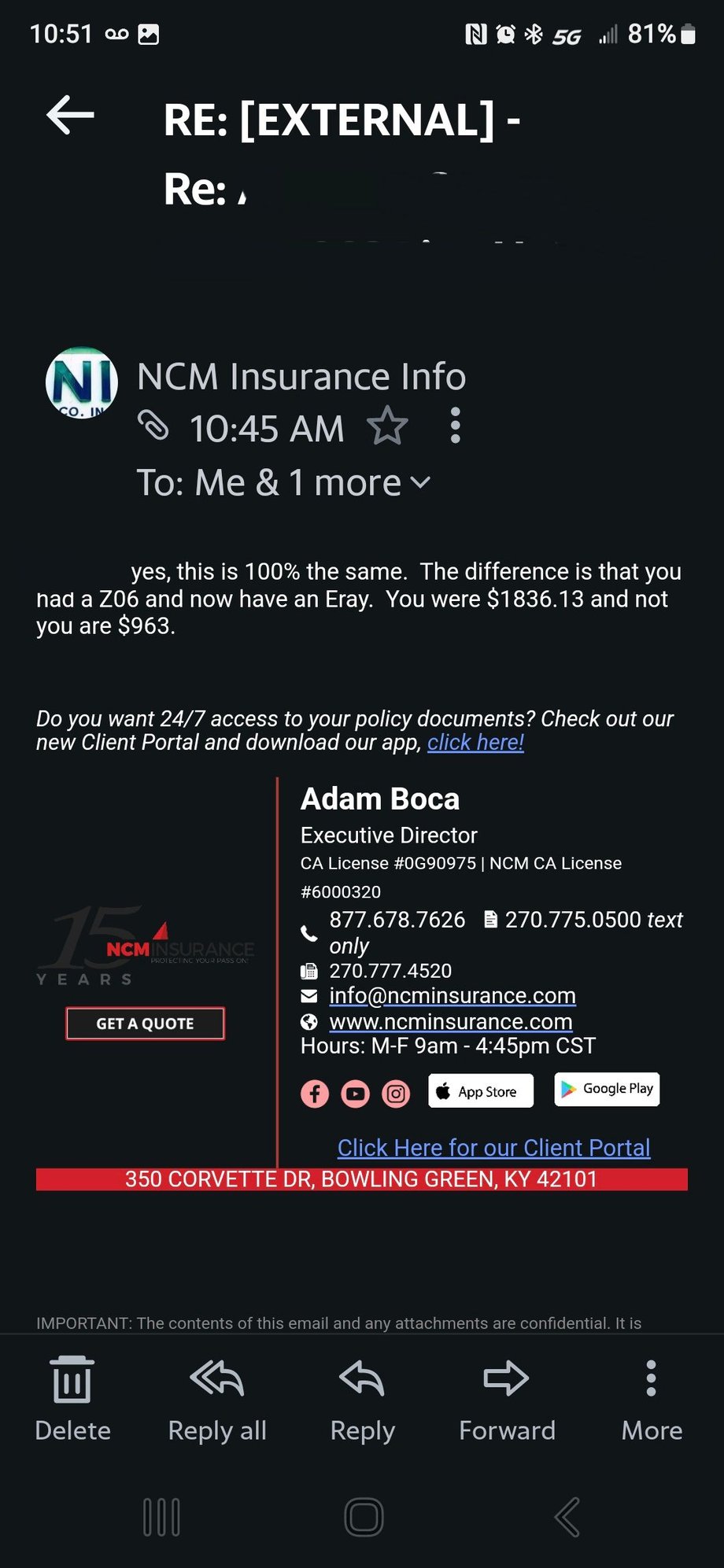Tap the GET A QUOTE button
The image size is (724, 1568).
point(145,1024)
